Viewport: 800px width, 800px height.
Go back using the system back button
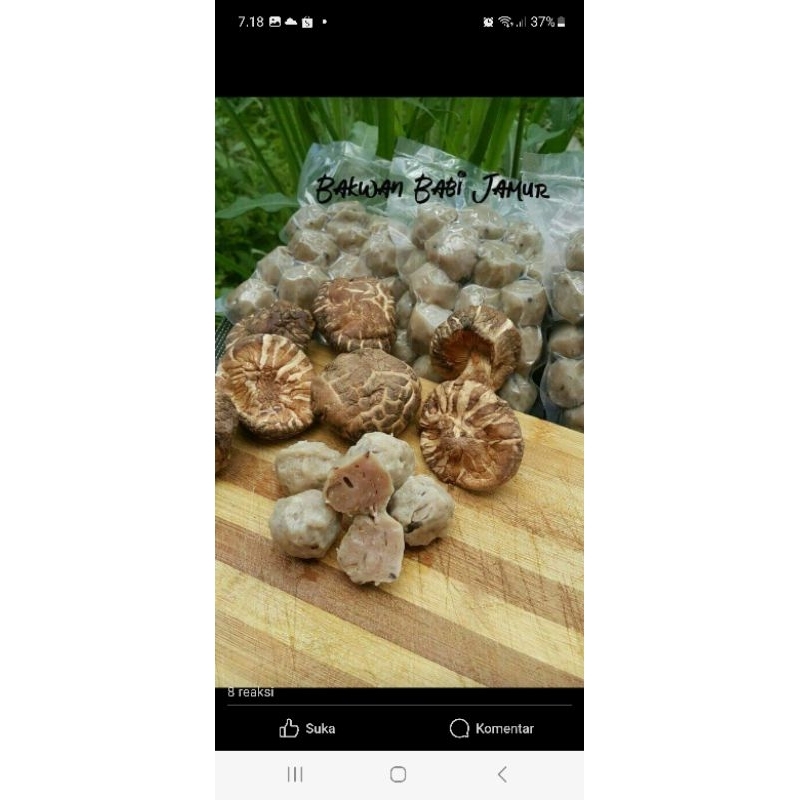[502, 774]
